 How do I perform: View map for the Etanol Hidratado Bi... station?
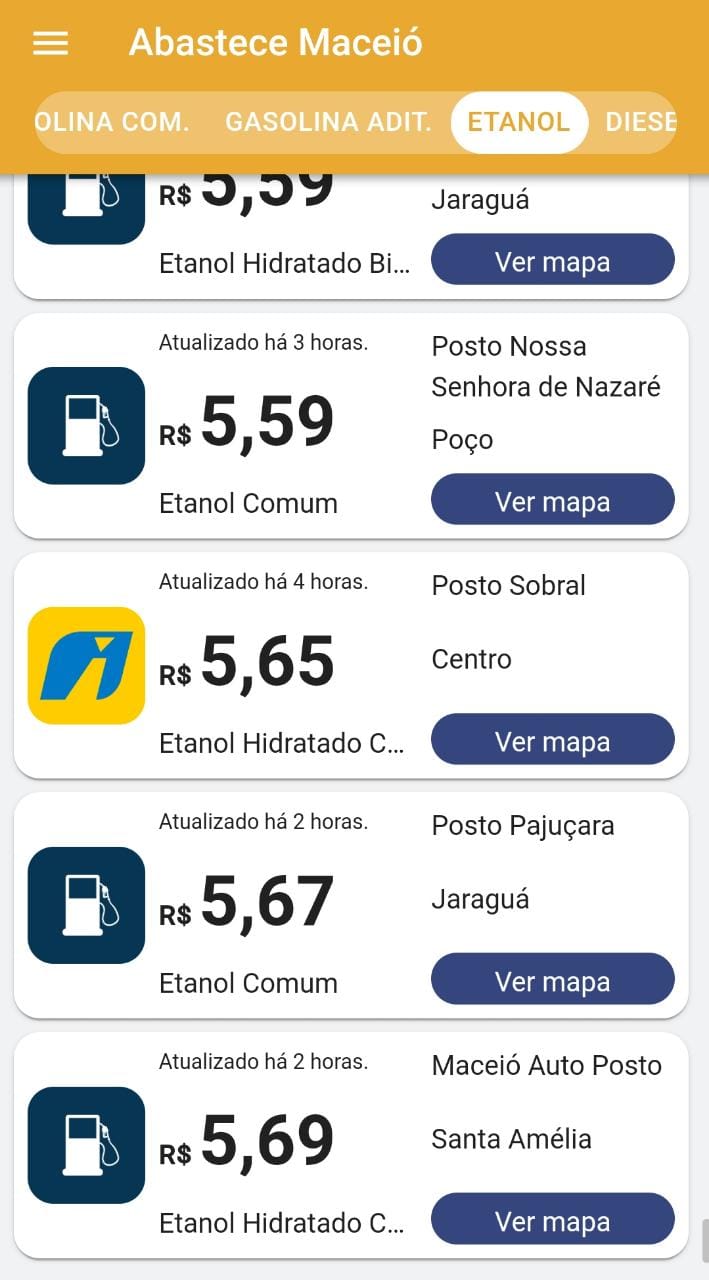[x=552, y=260]
